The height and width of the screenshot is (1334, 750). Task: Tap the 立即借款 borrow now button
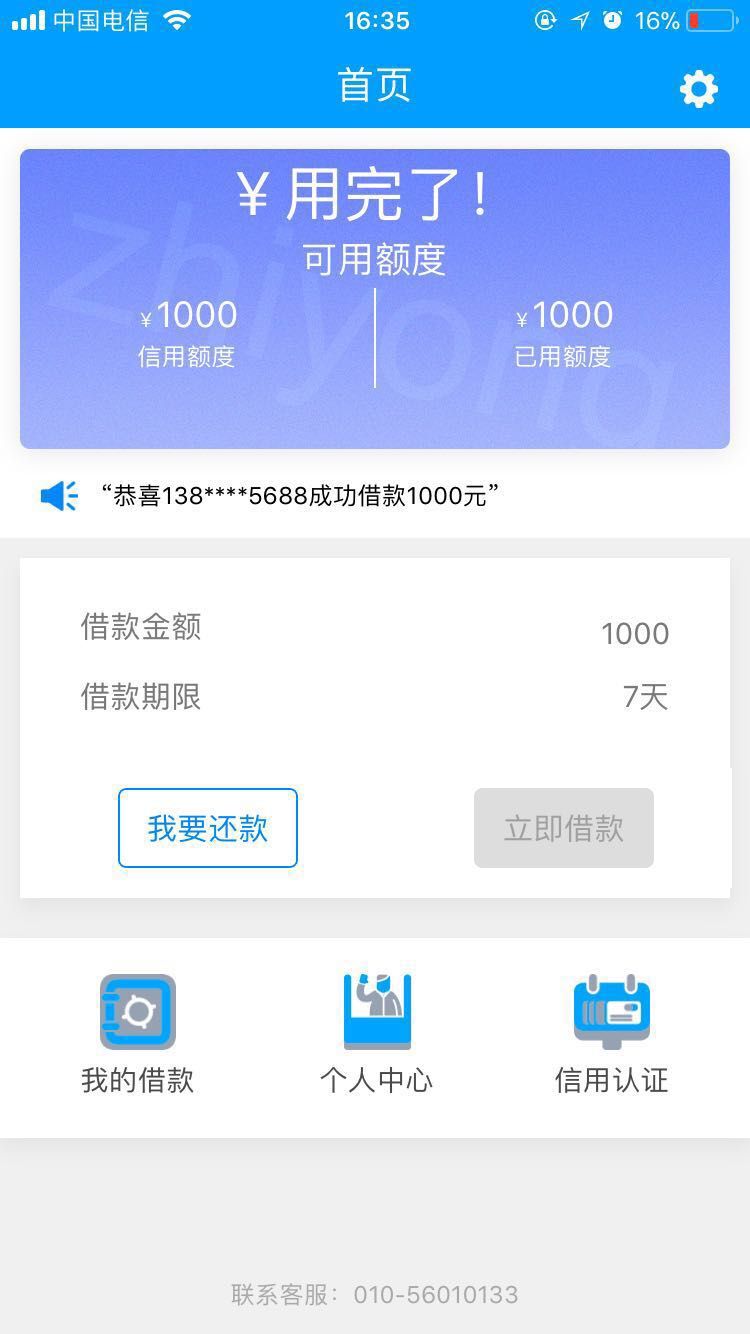(564, 828)
